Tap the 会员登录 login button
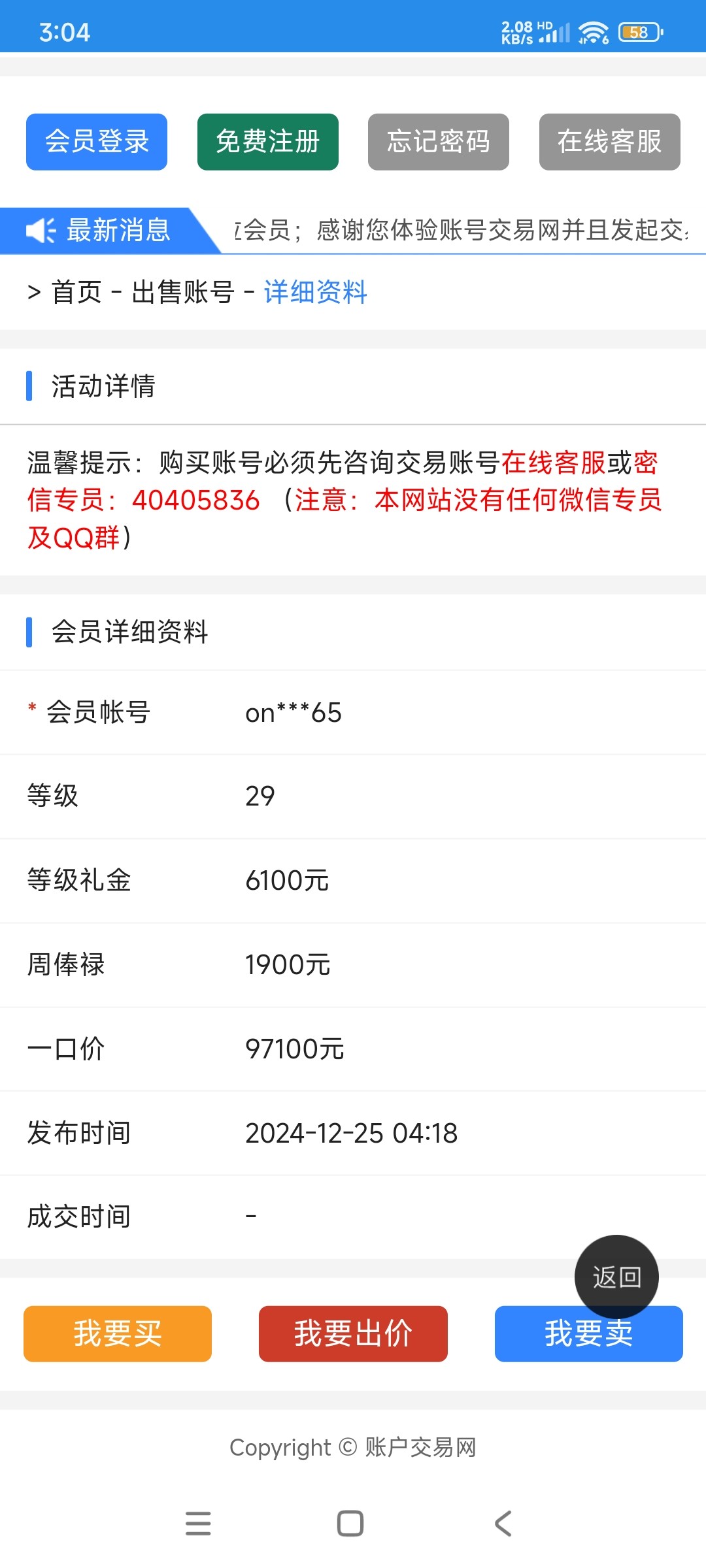Screen dimensions: 706x1568 (97, 142)
